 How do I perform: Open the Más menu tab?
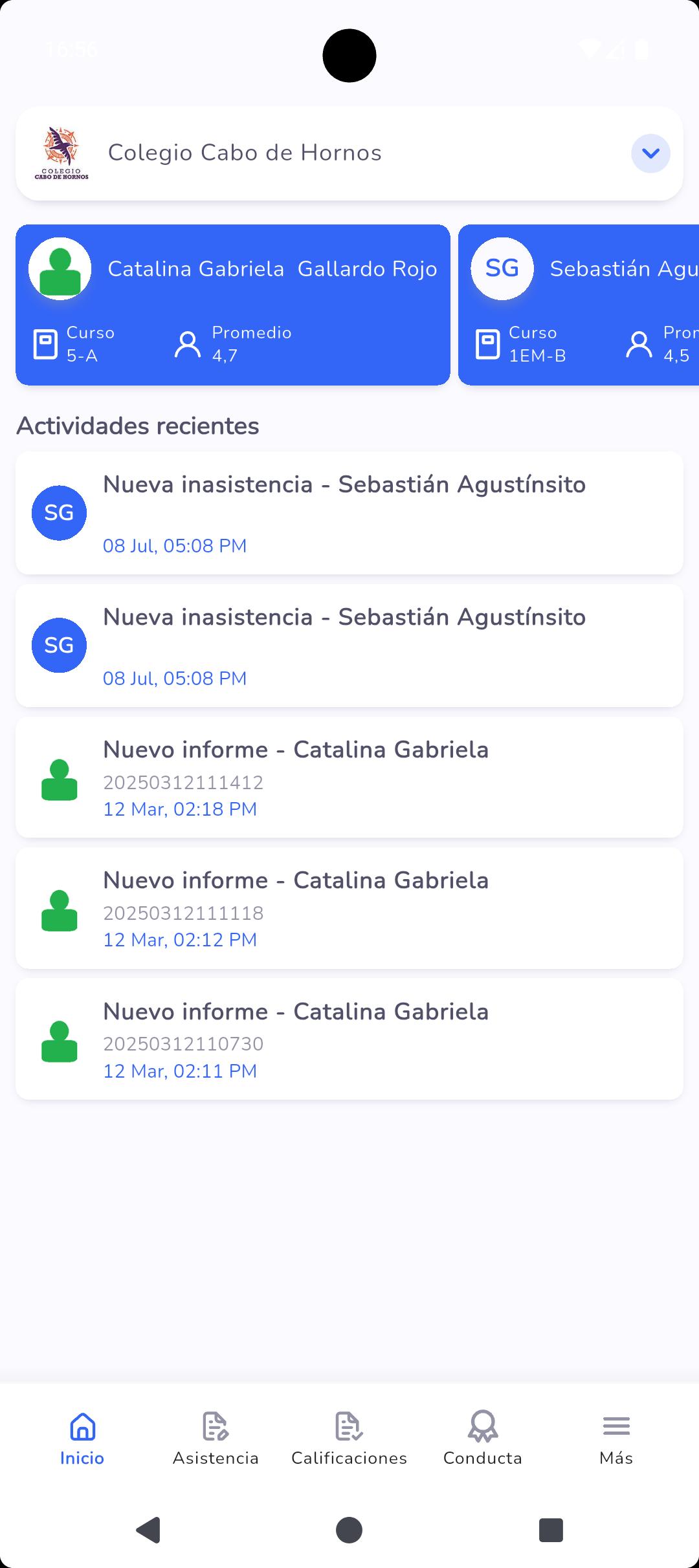[x=616, y=1439]
